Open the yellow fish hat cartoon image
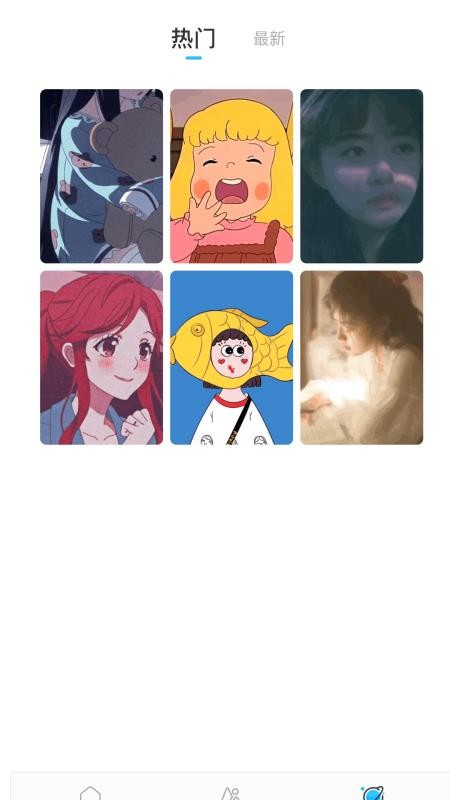Image resolution: width=450 pixels, height=800 pixels. (x=232, y=358)
